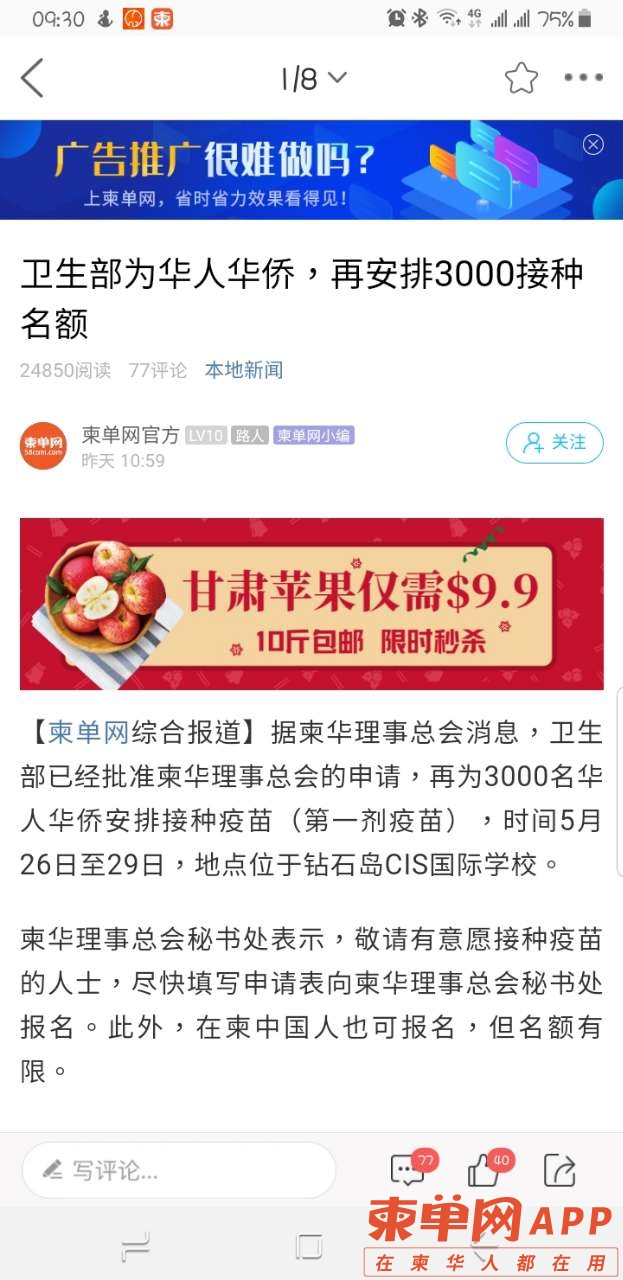Share this article
Image resolution: width=623 pixels, height=1280 pixels.
click(559, 1169)
